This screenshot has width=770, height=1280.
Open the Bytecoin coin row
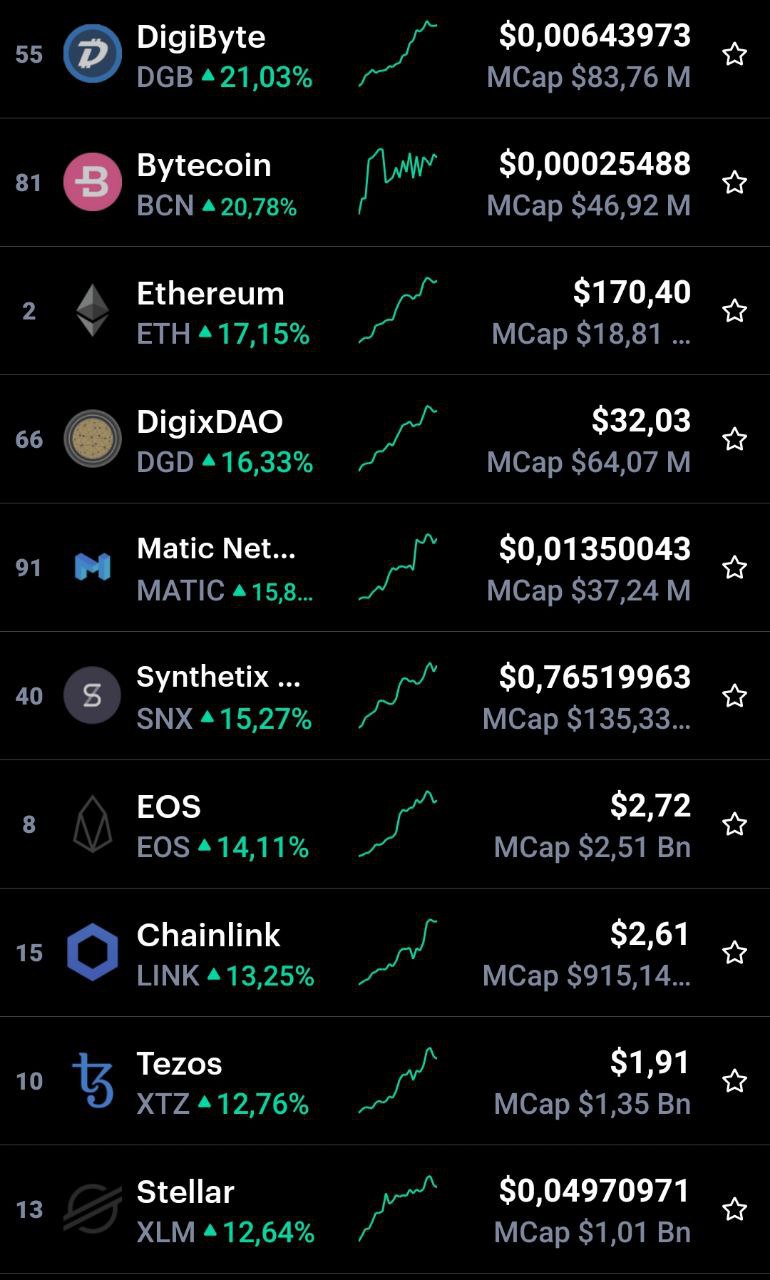tap(385, 183)
